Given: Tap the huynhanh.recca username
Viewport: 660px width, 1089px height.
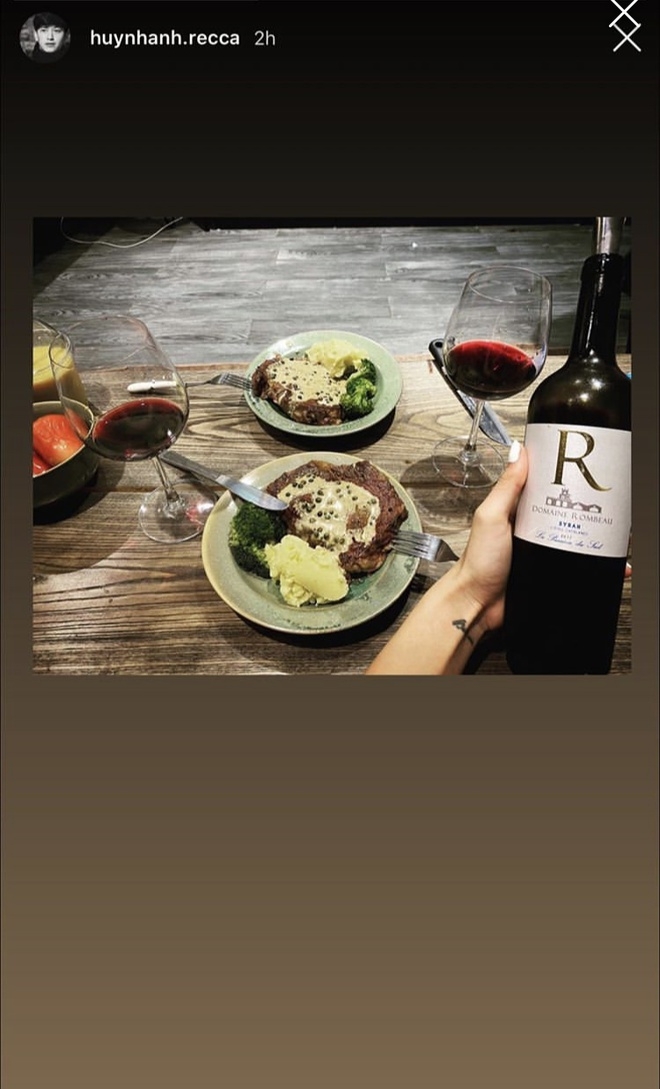Looking at the screenshot, I should click(x=165, y=38).
